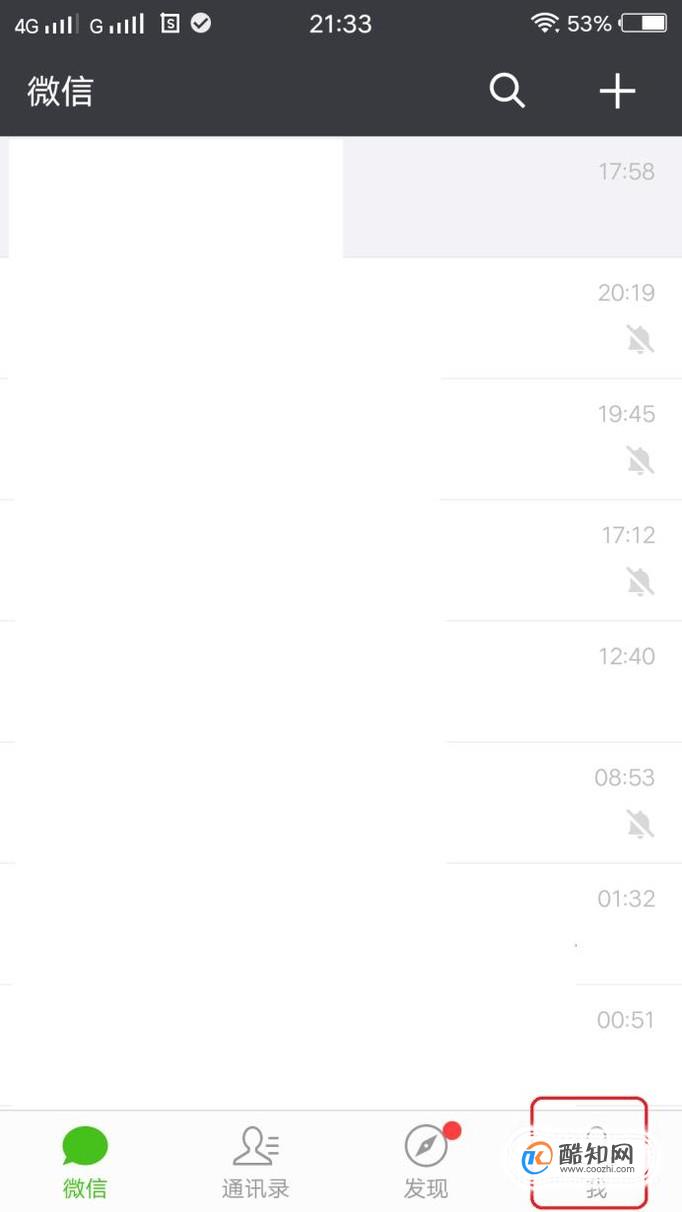Screen dimensions: 682x1212
Task: Open the muted chat from 19:45
Action: [x=341, y=439]
